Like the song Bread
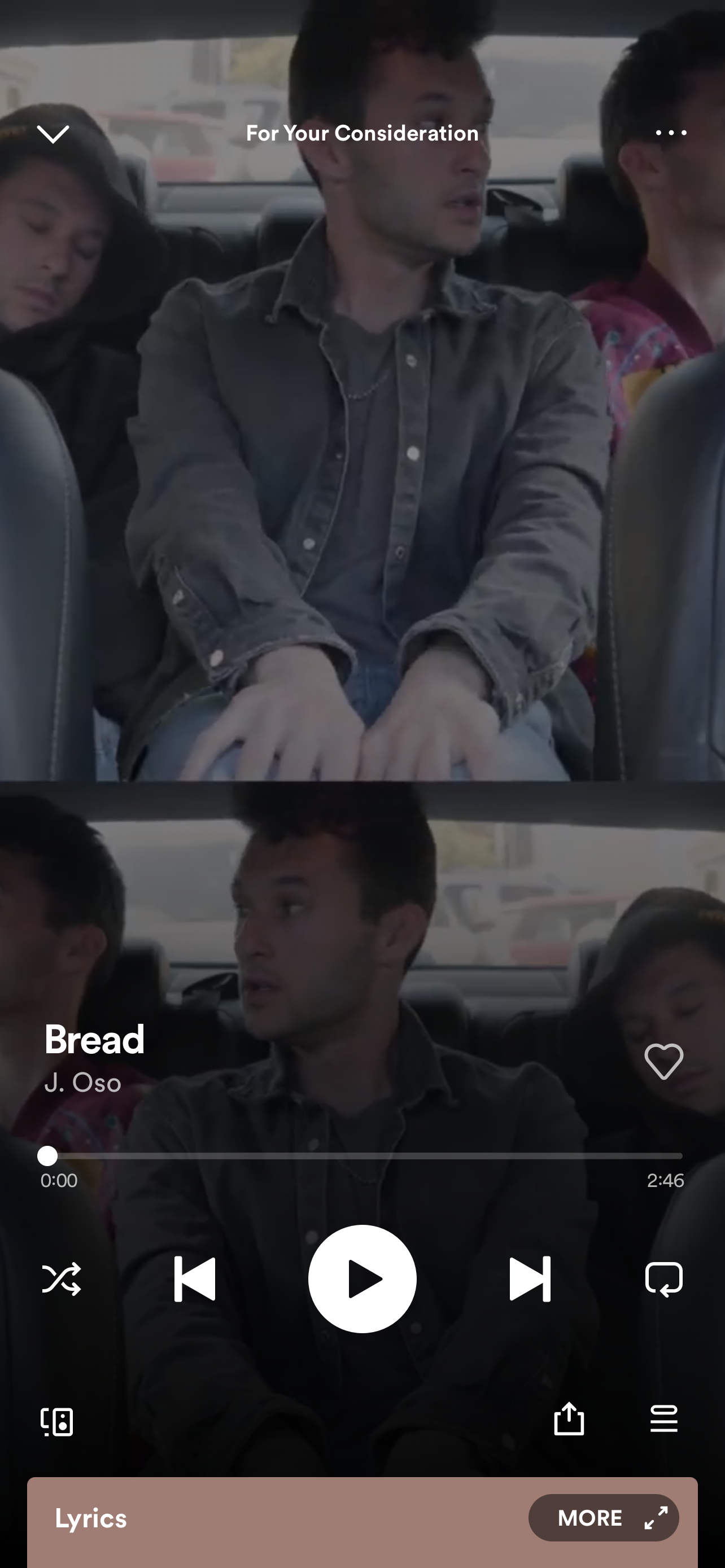The height and width of the screenshot is (1568, 725). (x=663, y=1062)
